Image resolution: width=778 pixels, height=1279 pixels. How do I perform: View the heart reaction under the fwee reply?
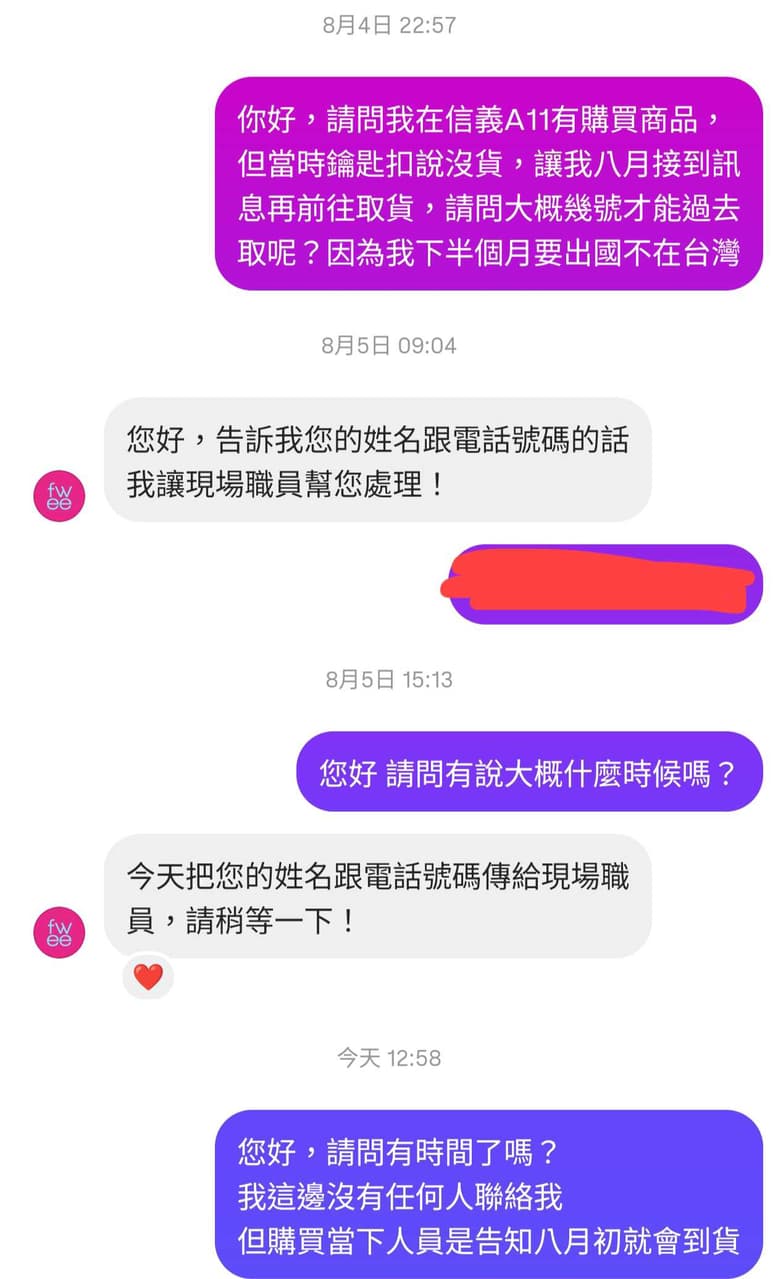click(x=148, y=976)
